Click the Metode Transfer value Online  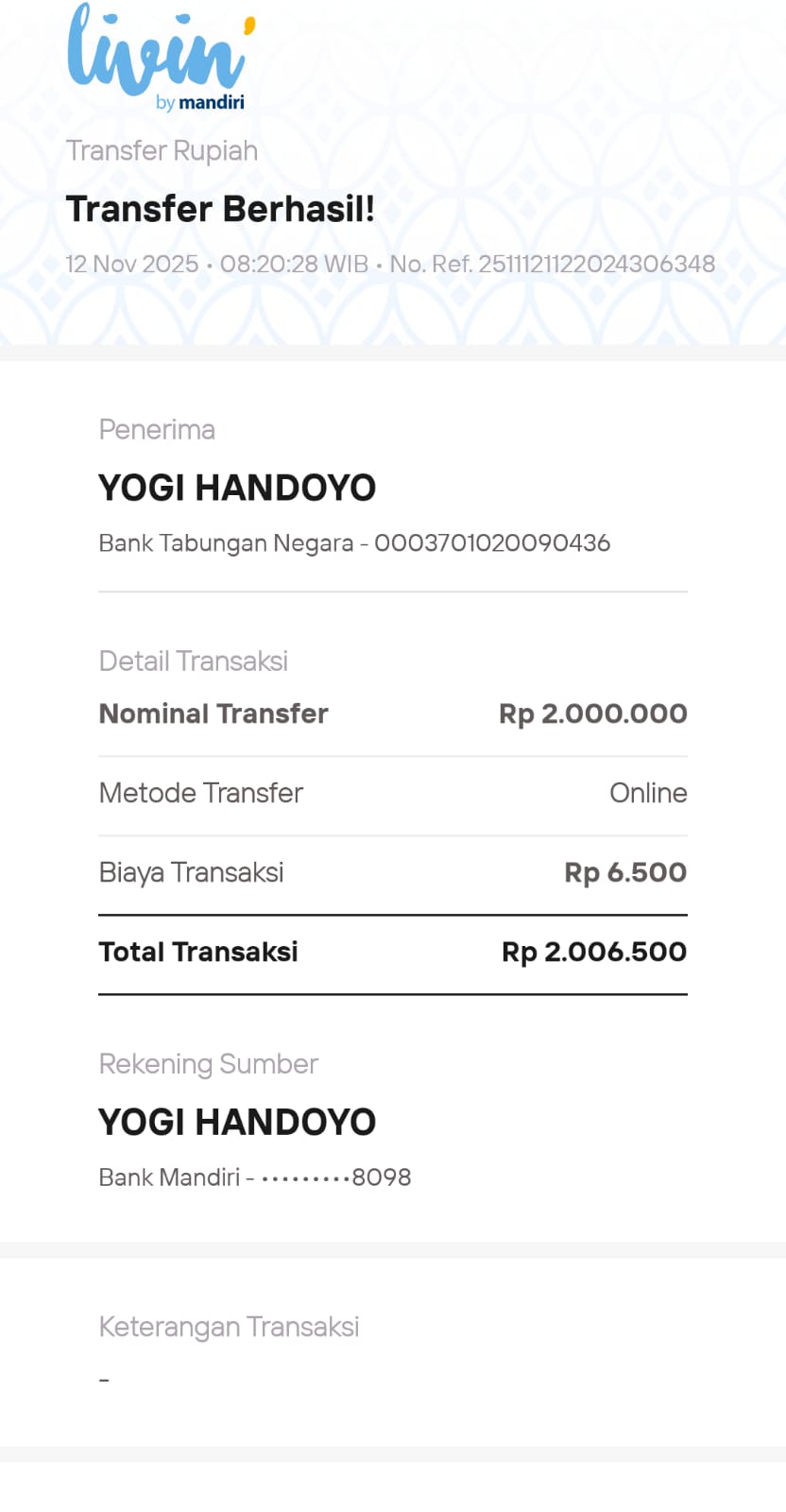tap(649, 794)
